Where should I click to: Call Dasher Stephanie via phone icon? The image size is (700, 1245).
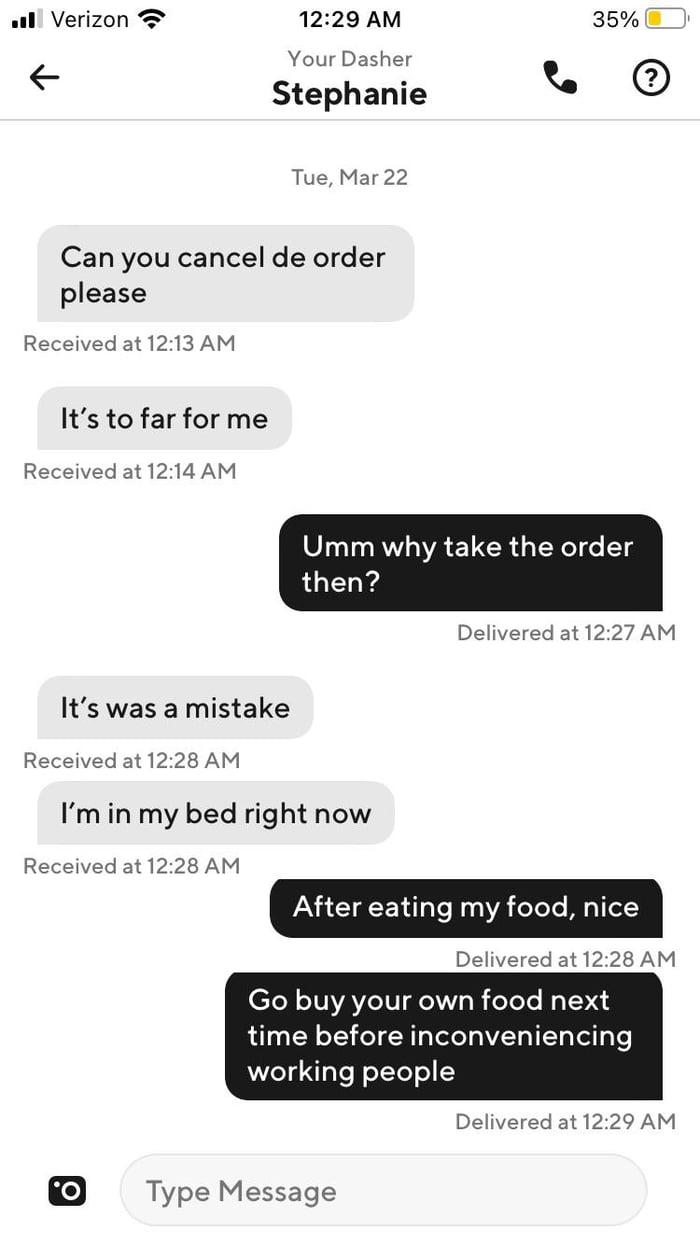tap(560, 78)
